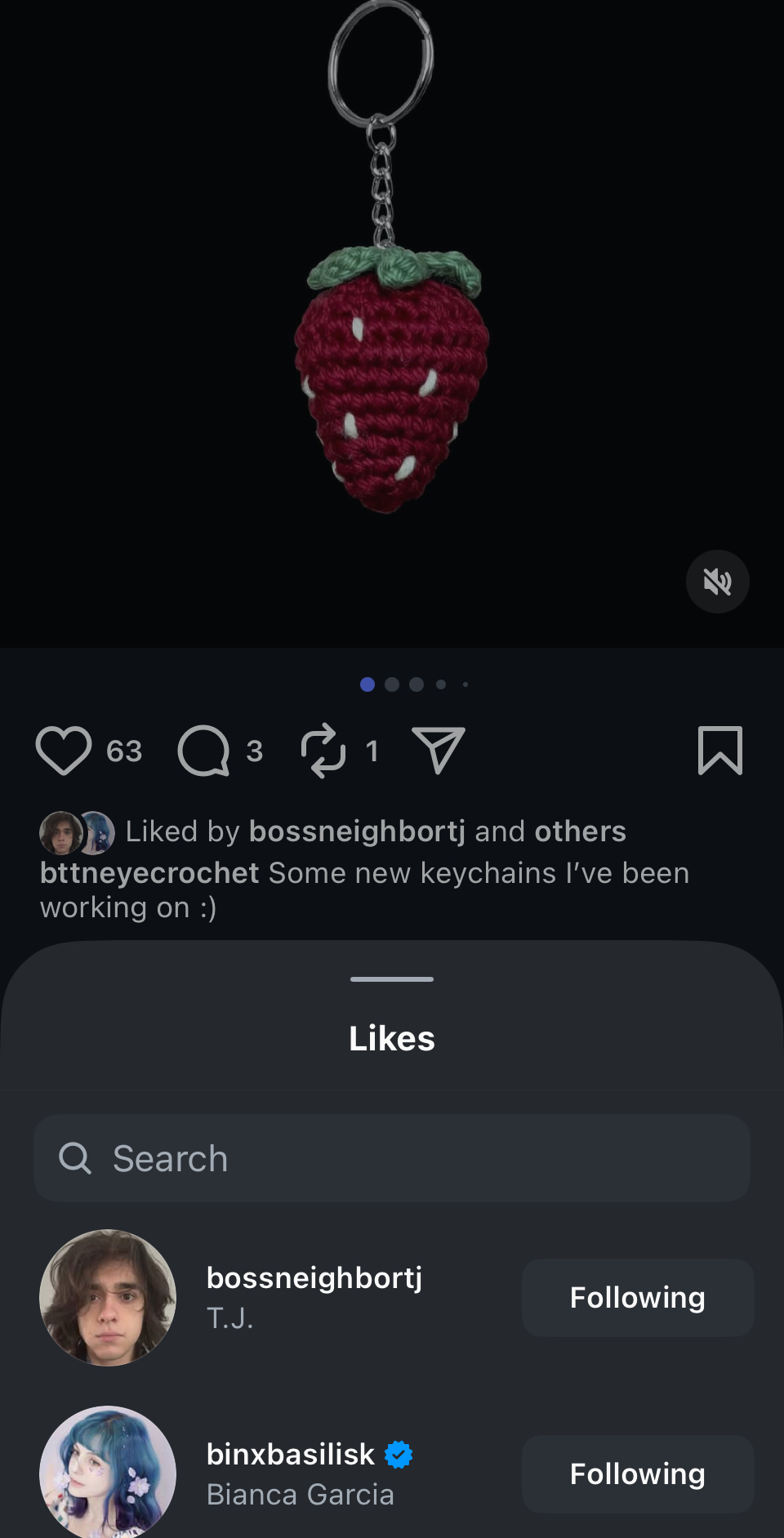Repost the keychain post
Viewport: 784px width, 1538px height.
323,750
